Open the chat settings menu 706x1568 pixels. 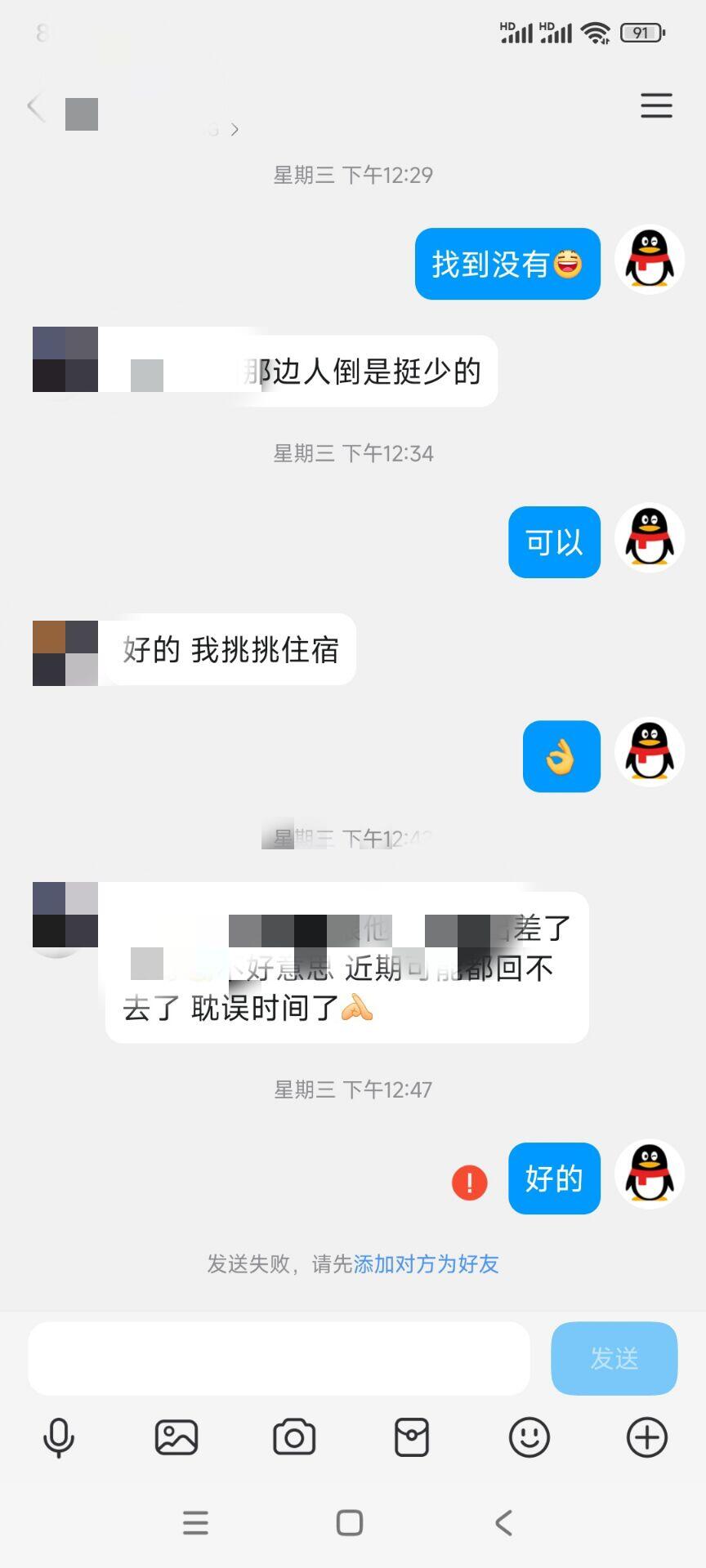pyautogui.click(x=655, y=106)
